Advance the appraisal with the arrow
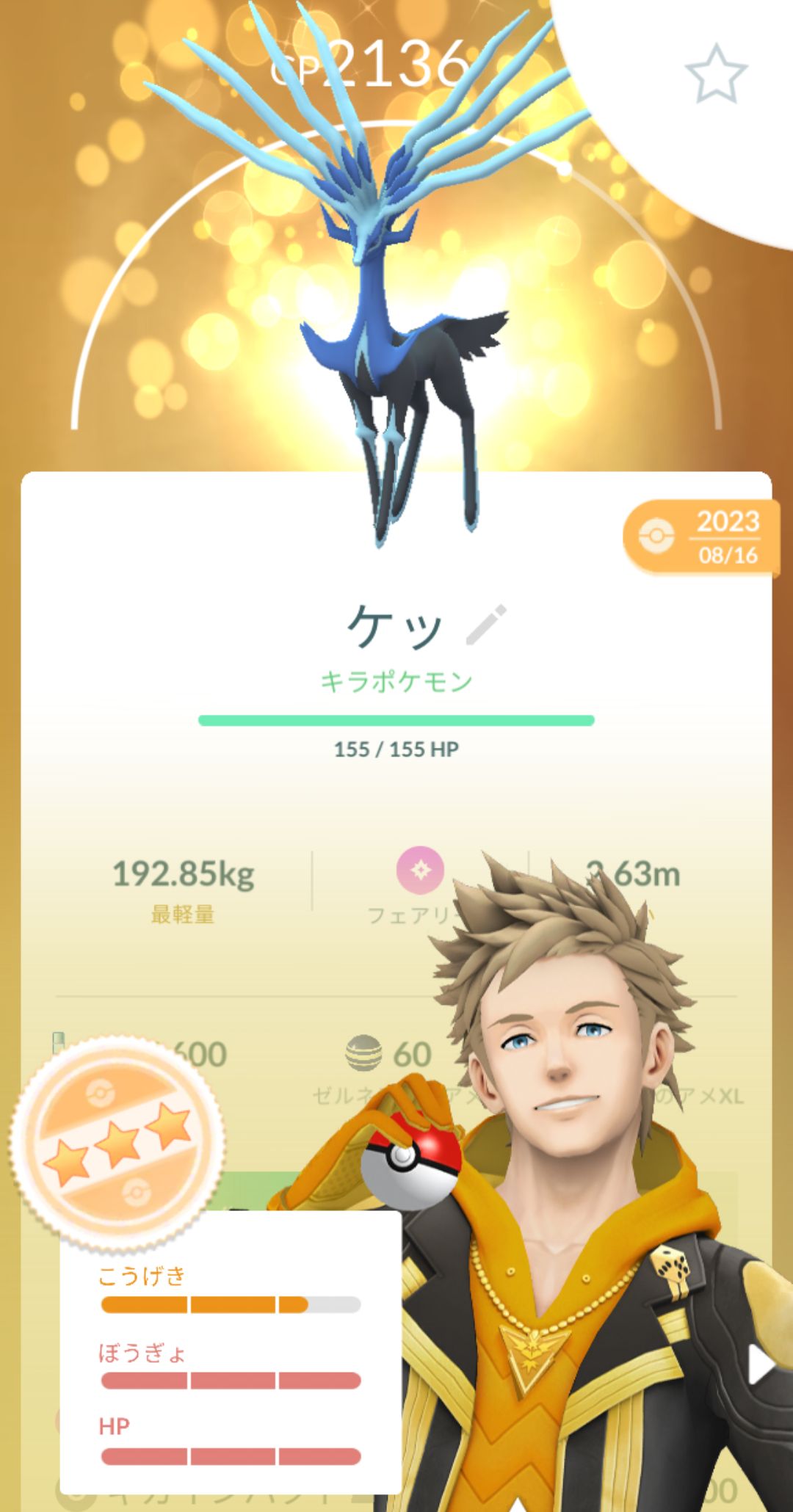 tap(761, 1366)
